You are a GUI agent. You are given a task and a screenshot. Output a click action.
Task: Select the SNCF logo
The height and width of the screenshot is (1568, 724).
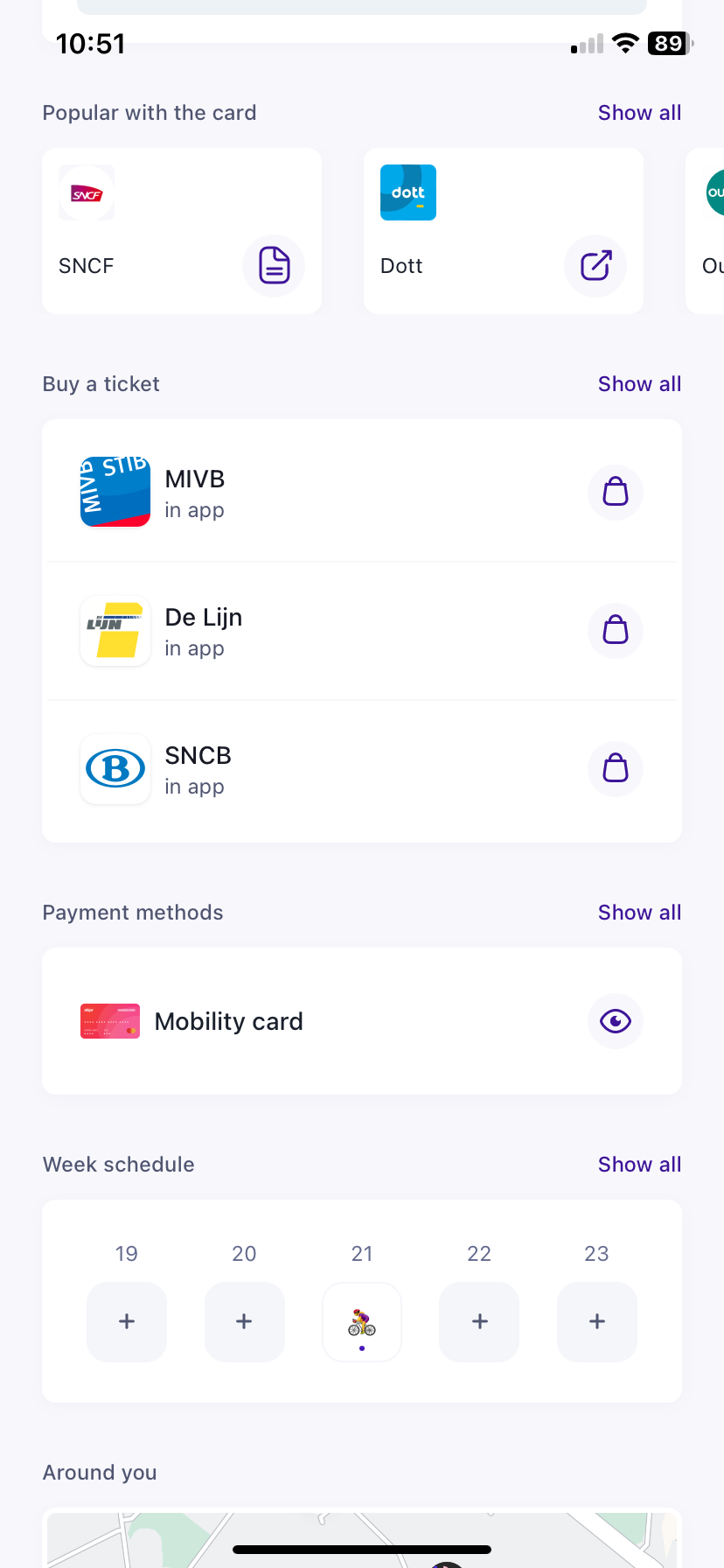(86, 192)
